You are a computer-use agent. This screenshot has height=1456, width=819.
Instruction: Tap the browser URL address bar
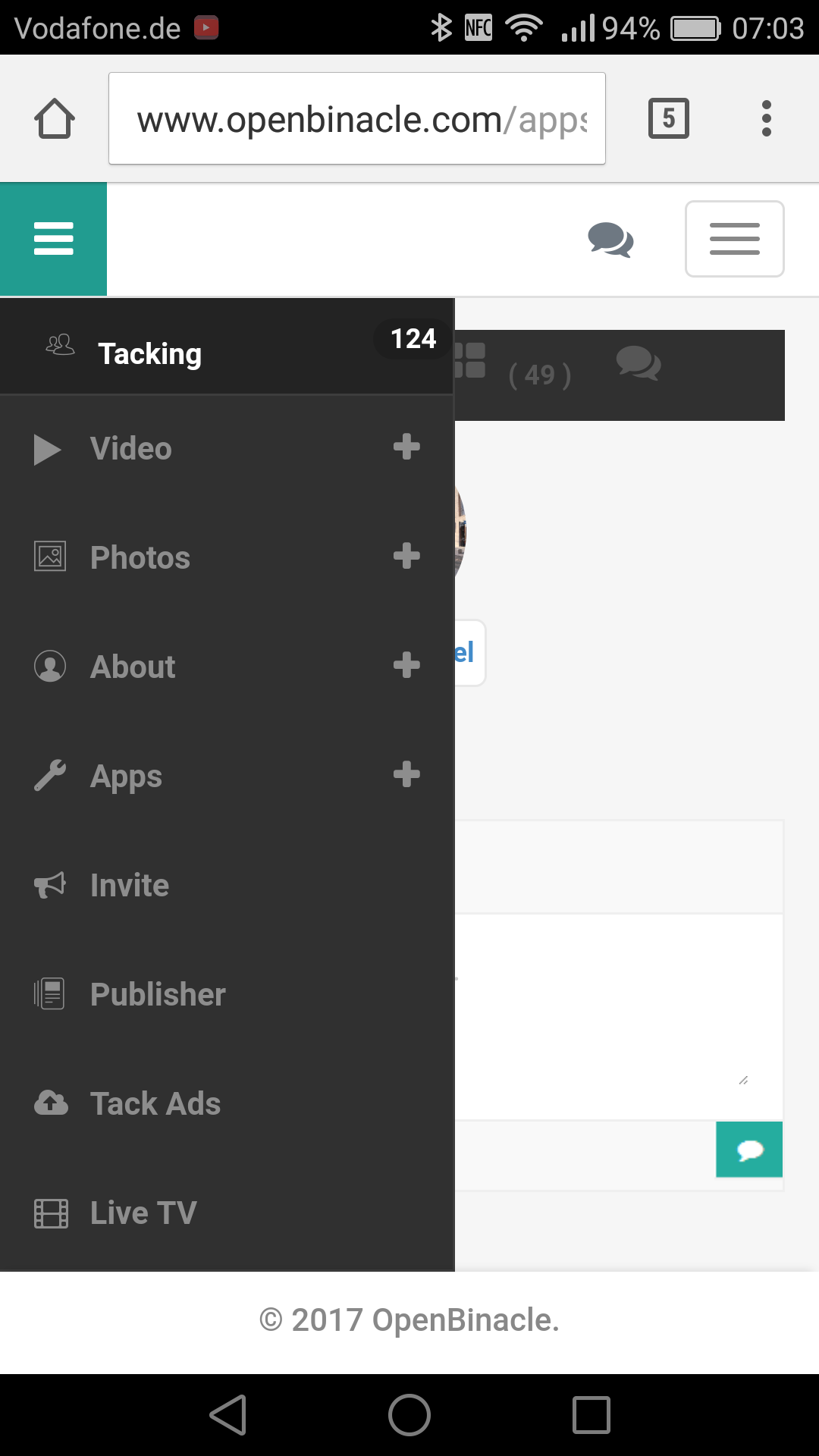tap(357, 118)
